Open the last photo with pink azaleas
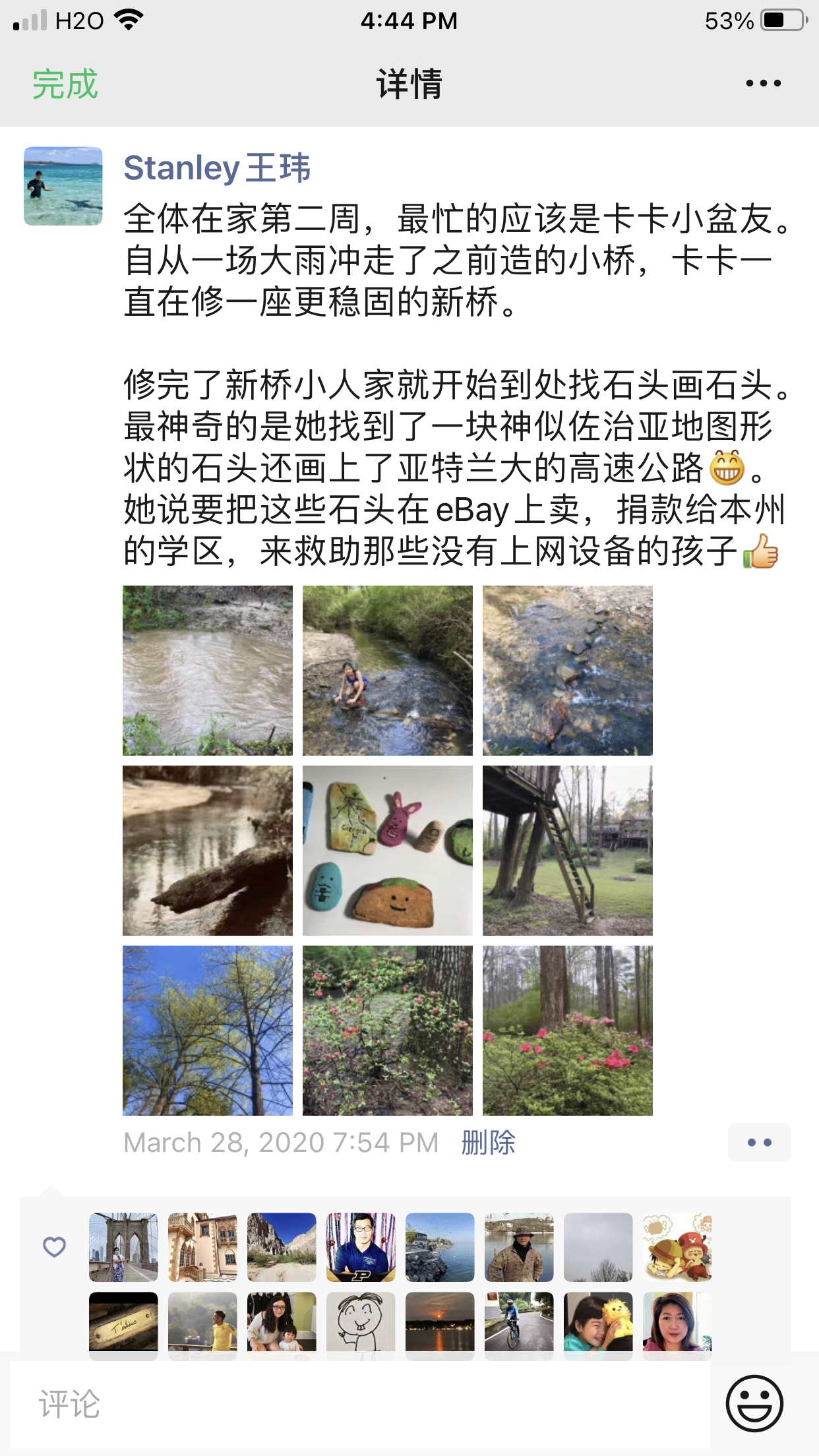Screen dimensions: 819x1456 (x=568, y=1031)
